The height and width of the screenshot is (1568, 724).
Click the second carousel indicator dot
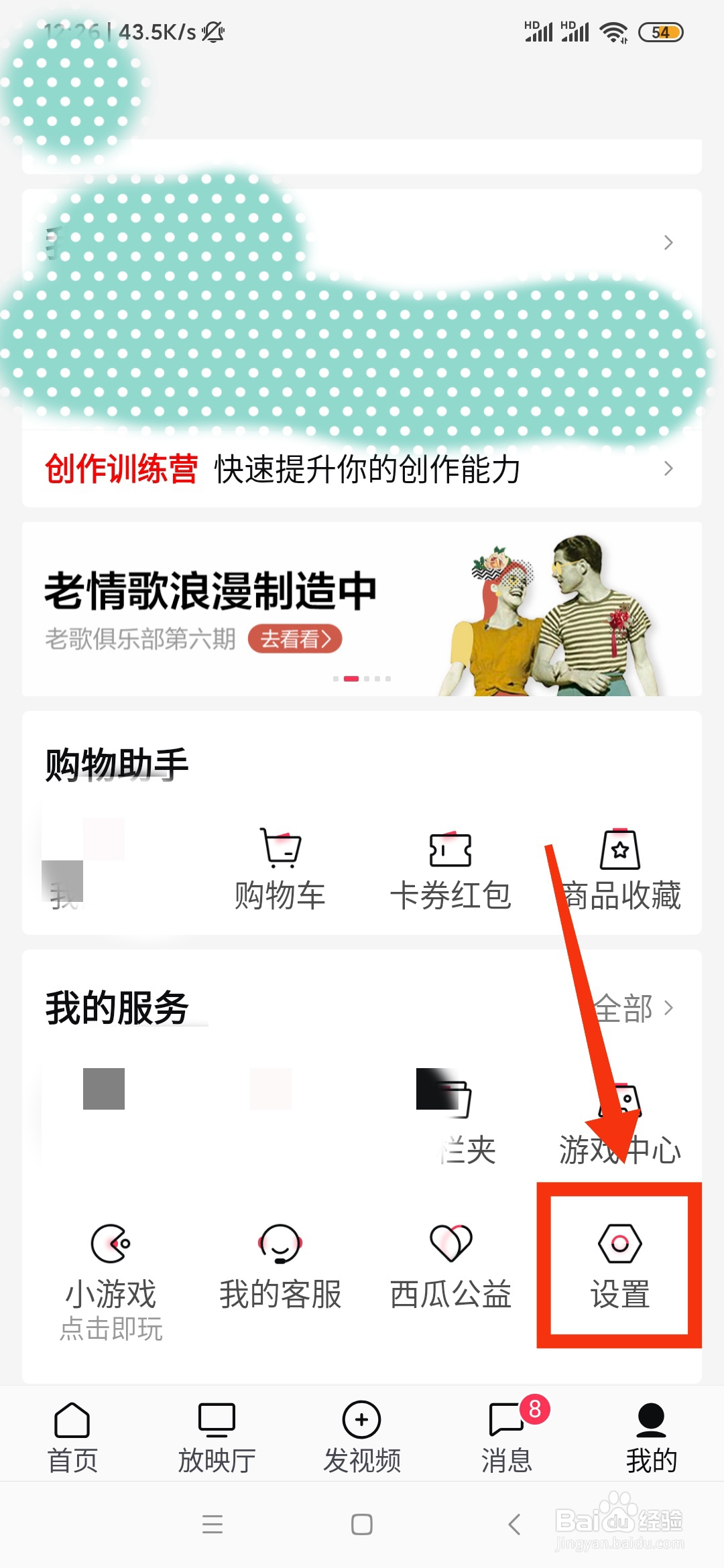pyautogui.click(x=351, y=678)
